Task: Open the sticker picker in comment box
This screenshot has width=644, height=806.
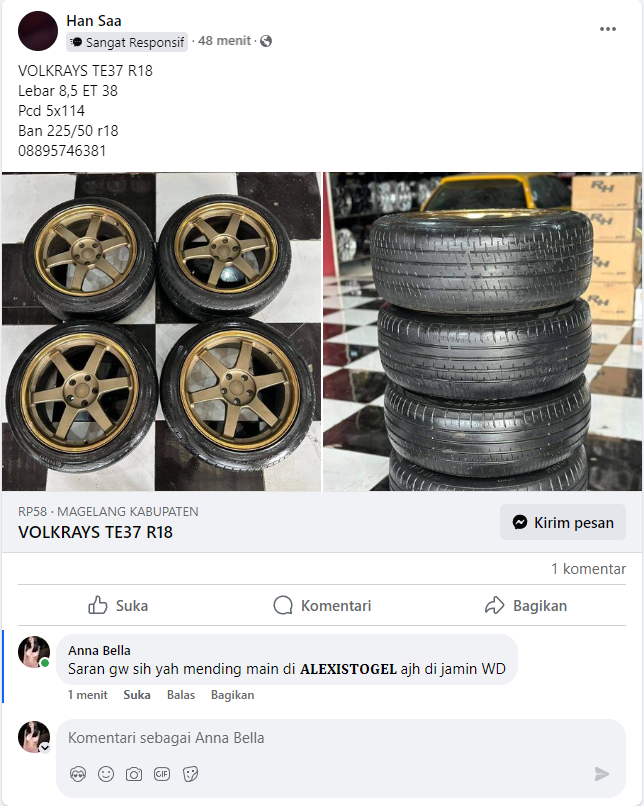Action: [190, 774]
